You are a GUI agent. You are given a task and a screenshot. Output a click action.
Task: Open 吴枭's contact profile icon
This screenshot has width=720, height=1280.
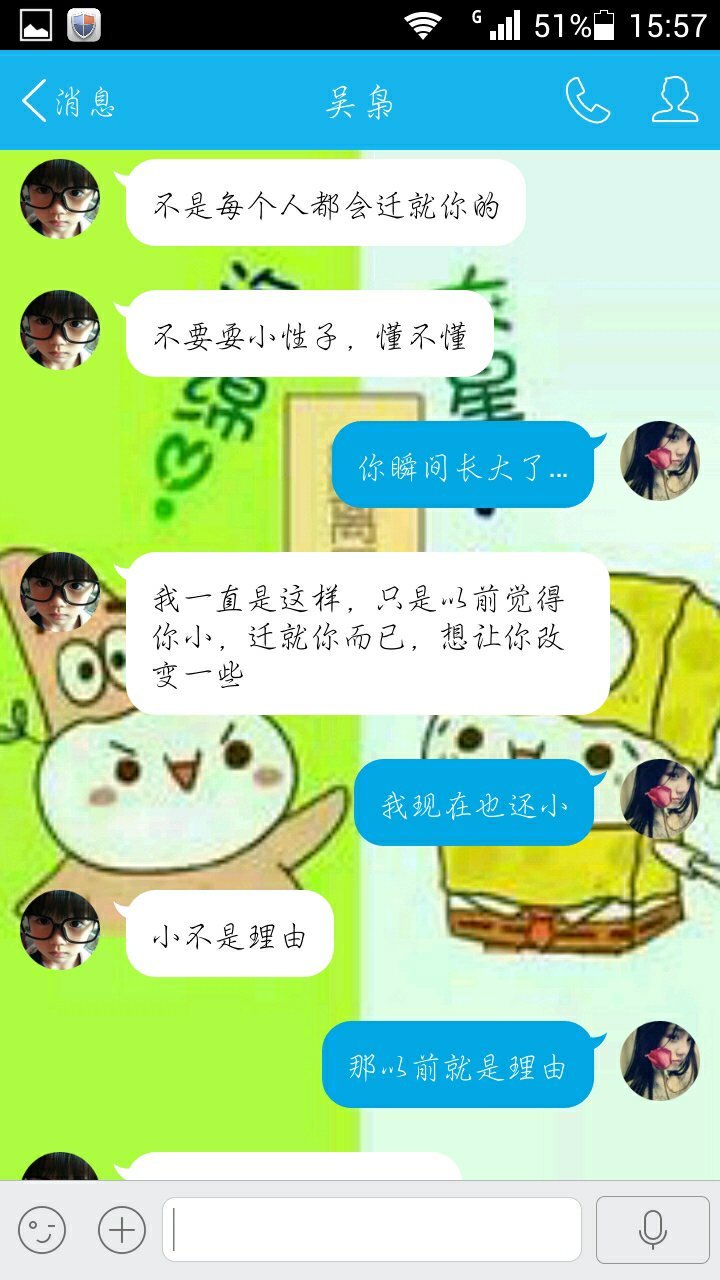click(675, 101)
